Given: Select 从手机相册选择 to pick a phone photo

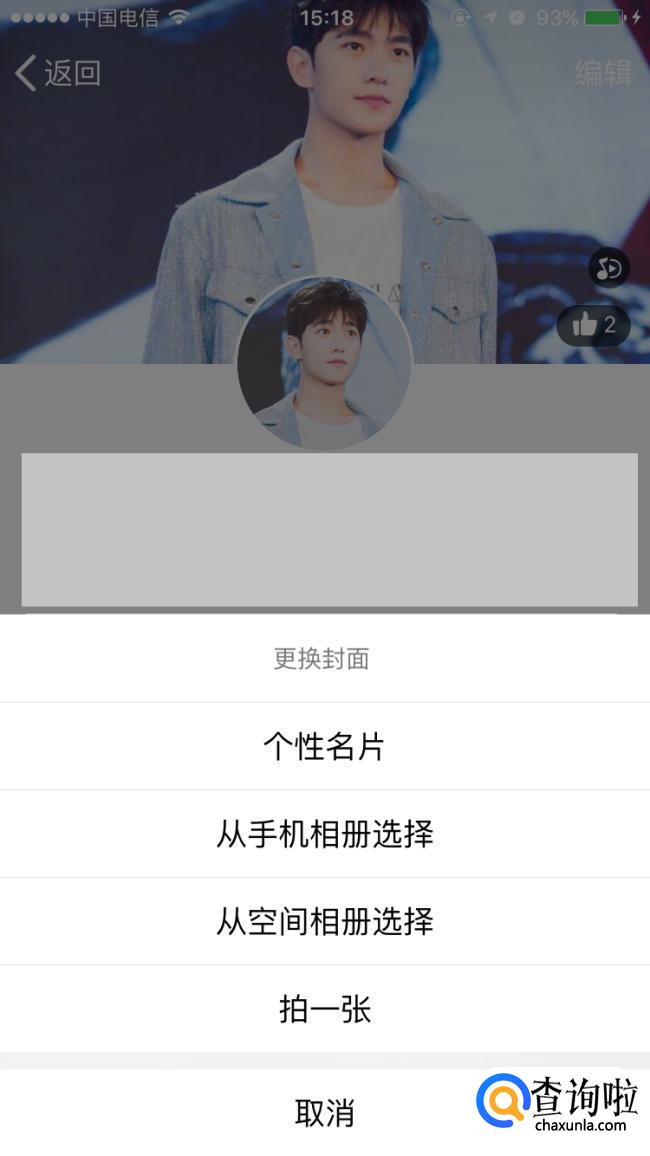Looking at the screenshot, I should (x=324, y=834).
